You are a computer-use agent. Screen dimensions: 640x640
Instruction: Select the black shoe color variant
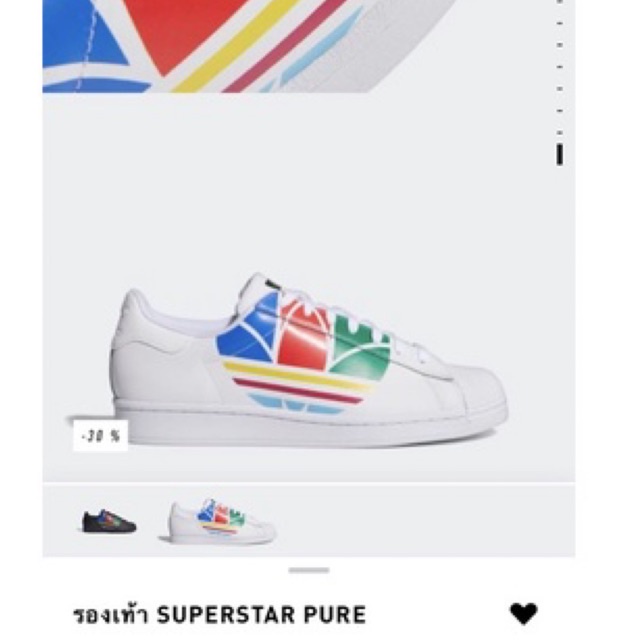tap(109, 521)
